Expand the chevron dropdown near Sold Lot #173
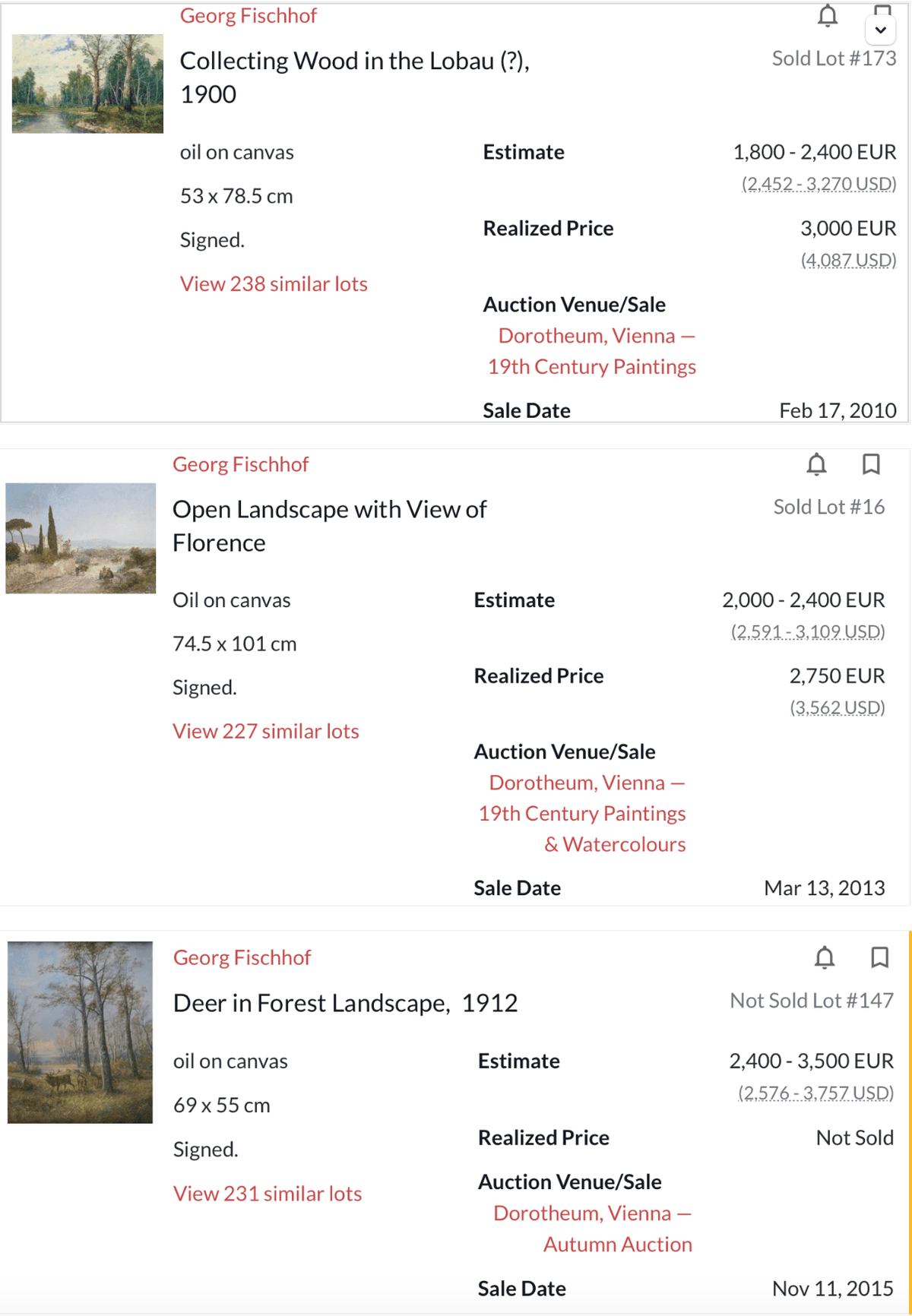Screen dimensions: 912x1316 (881, 30)
